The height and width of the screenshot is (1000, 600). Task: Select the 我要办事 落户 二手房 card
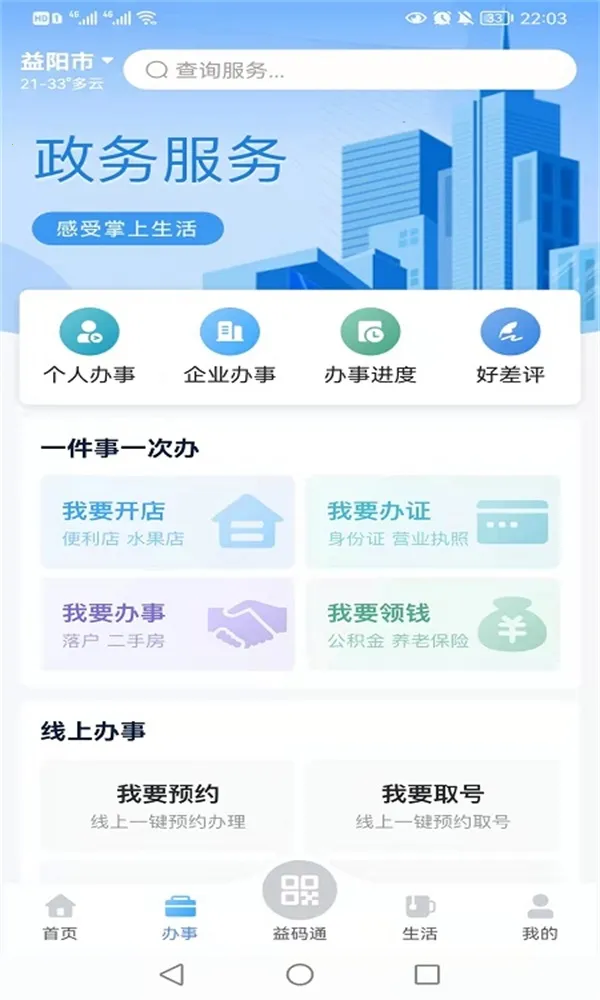pos(168,624)
